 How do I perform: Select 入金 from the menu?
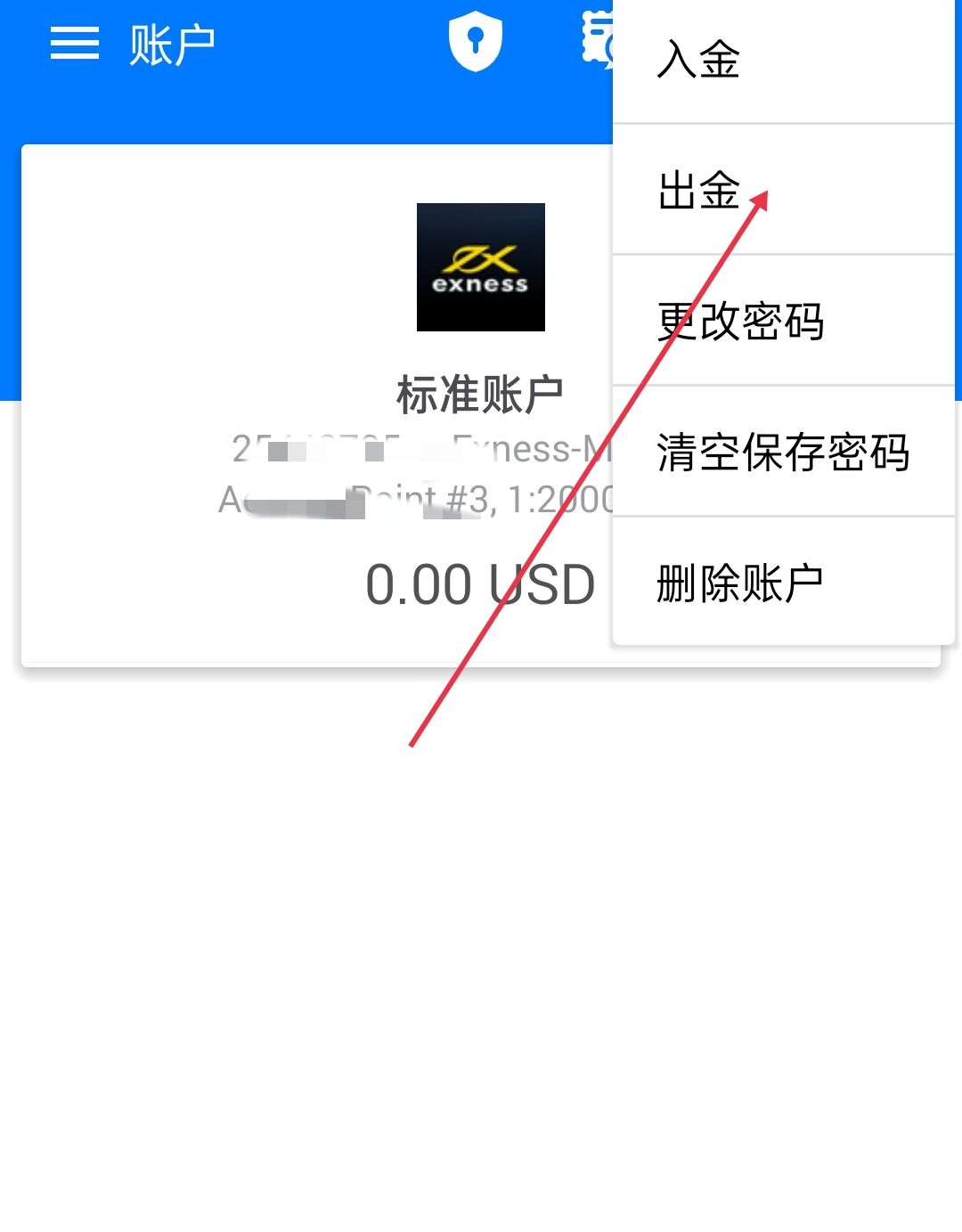pos(784,61)
